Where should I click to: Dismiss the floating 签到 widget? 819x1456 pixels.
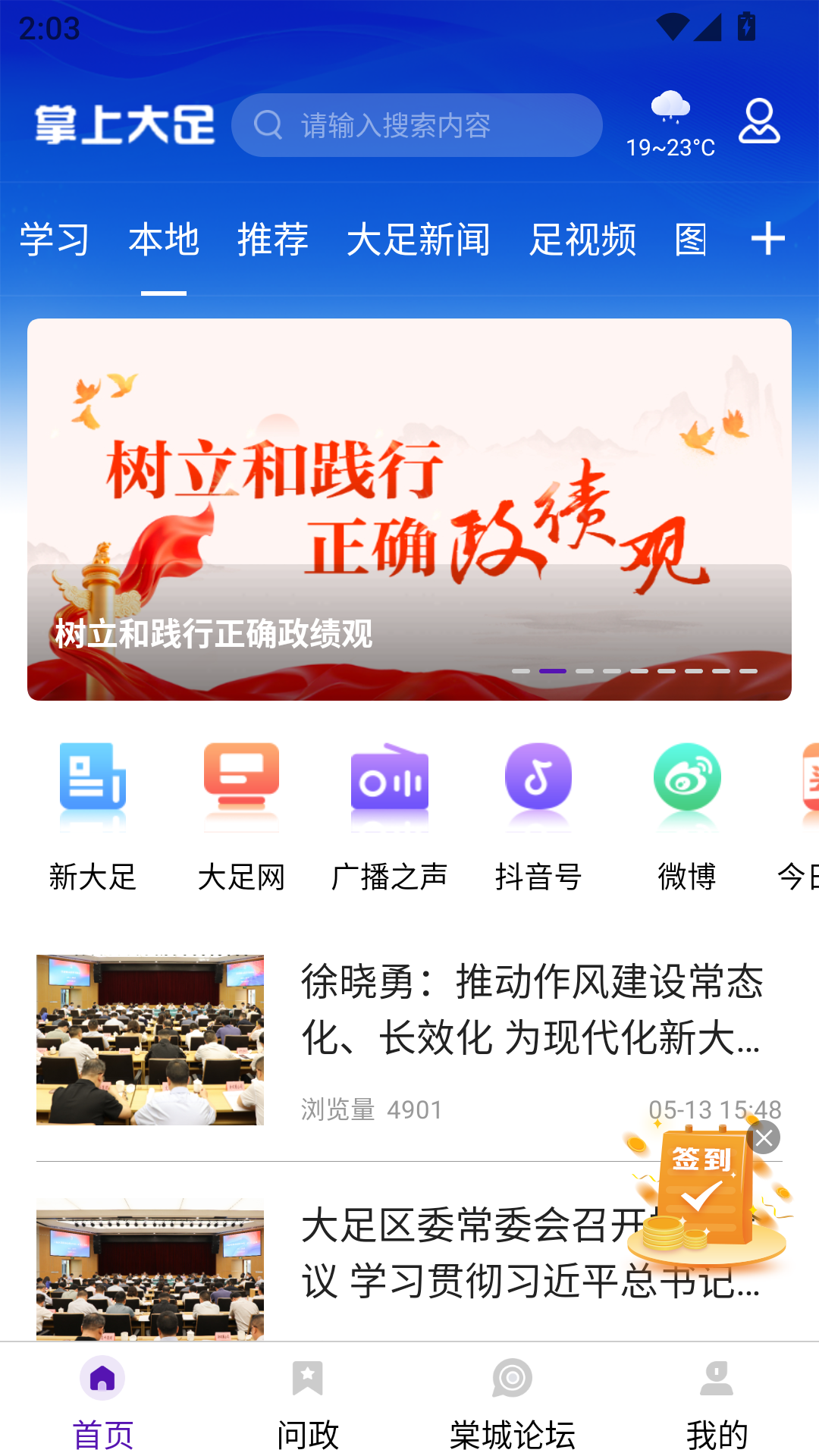click(x=764, y=1137)
